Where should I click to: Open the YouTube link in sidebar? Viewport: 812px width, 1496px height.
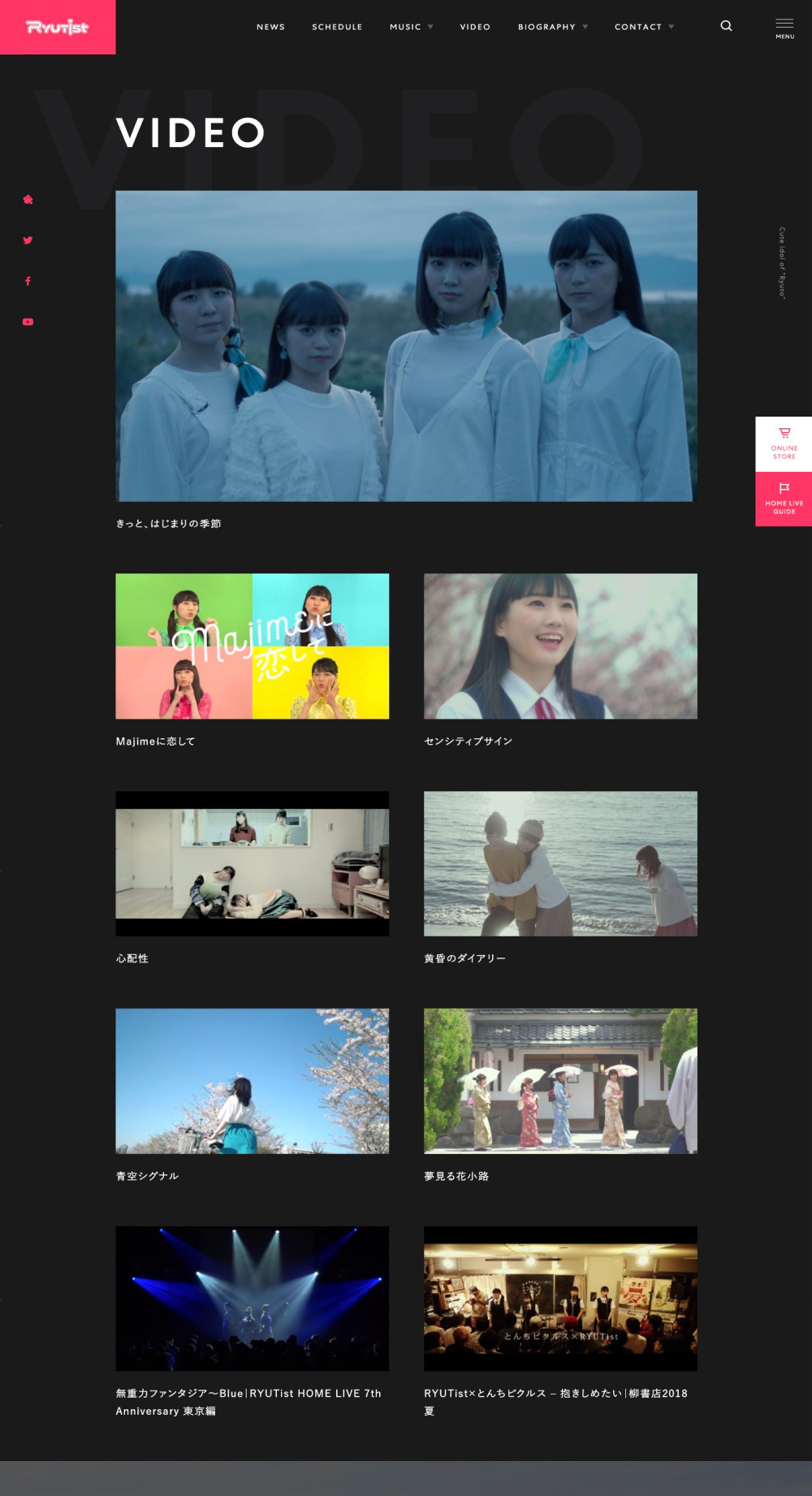point(28,322)
